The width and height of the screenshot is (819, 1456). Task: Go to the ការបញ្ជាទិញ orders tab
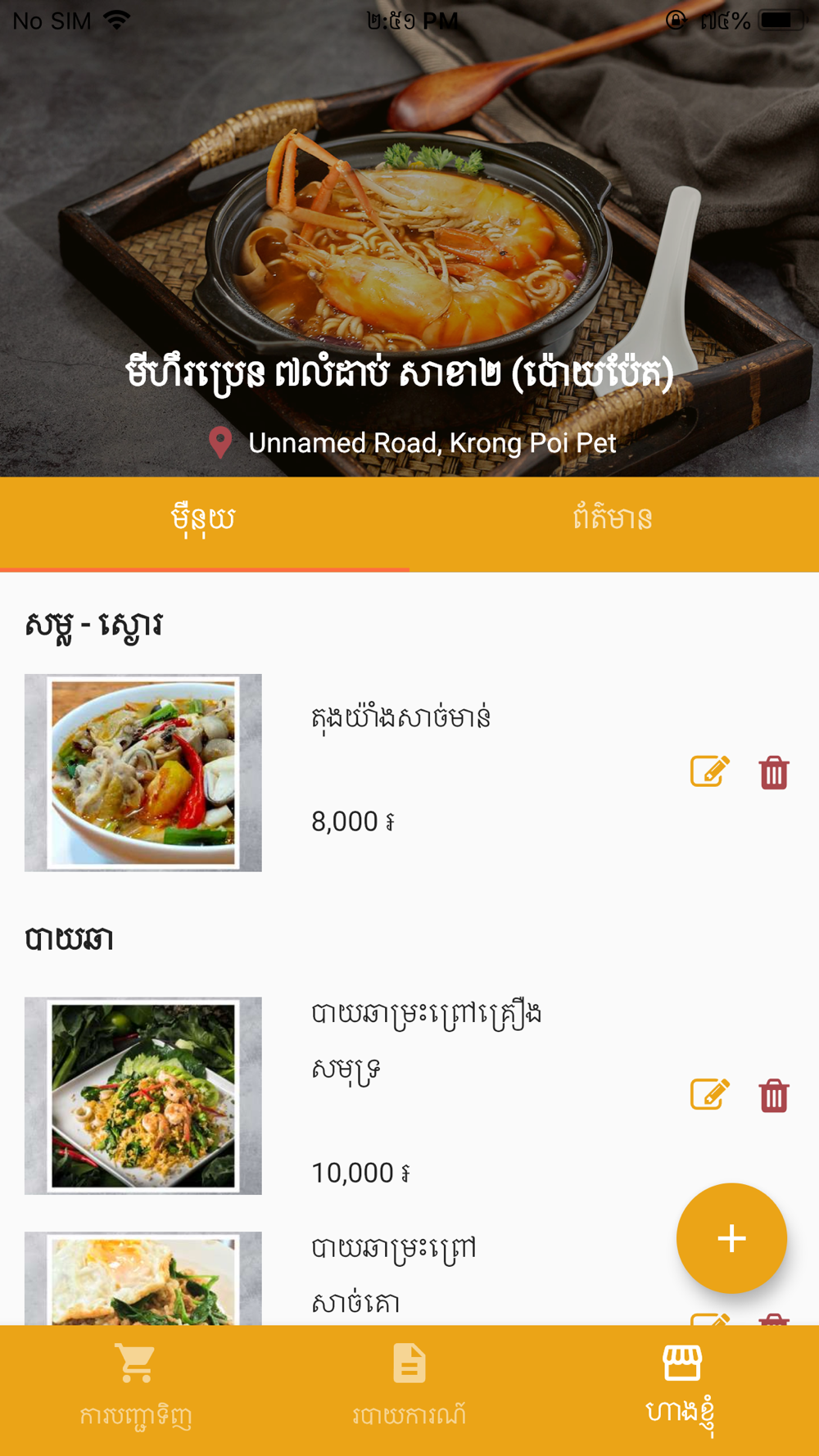[136, 1386]
